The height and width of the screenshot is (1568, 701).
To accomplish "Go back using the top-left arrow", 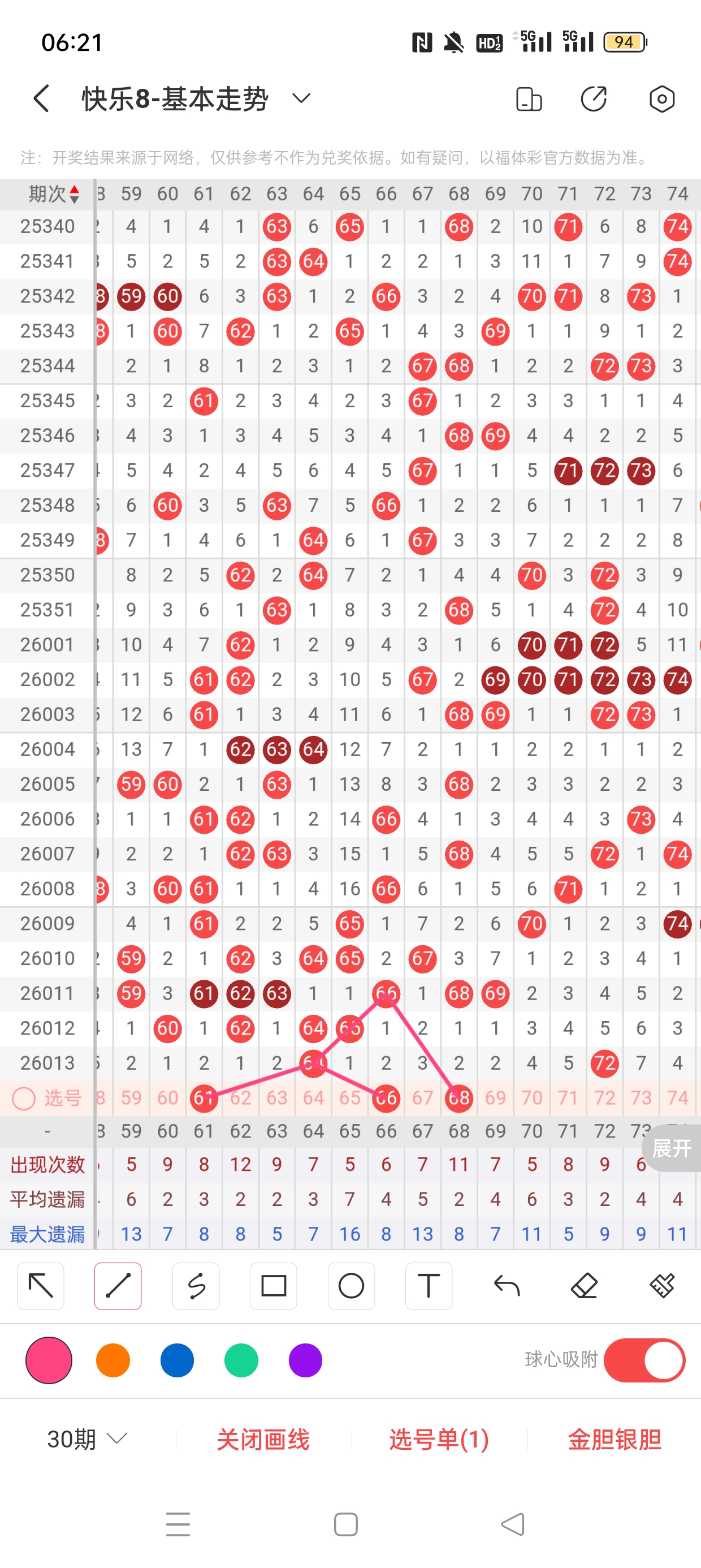I will coord(41,98).
